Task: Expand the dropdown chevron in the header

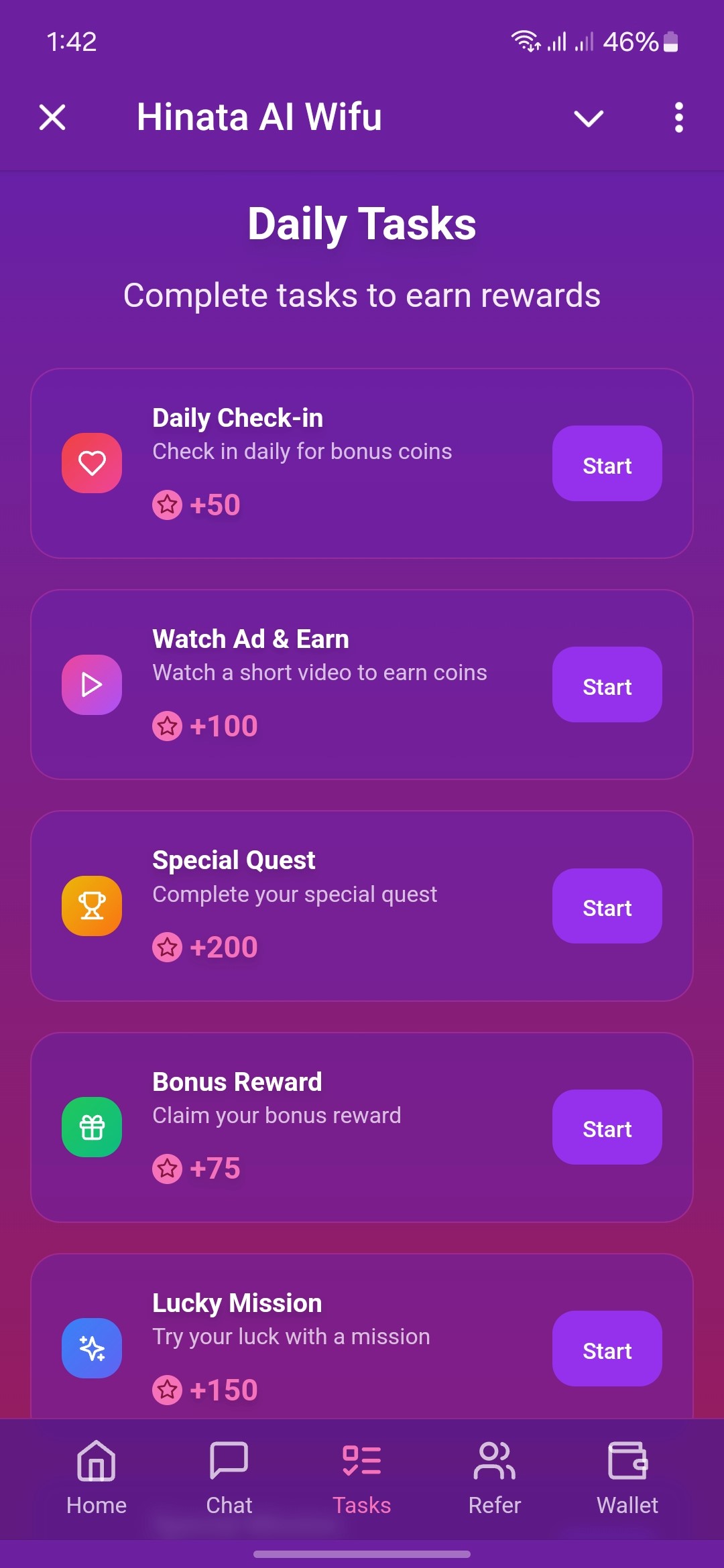Action: pyautogui.click(x=589, y=118)
